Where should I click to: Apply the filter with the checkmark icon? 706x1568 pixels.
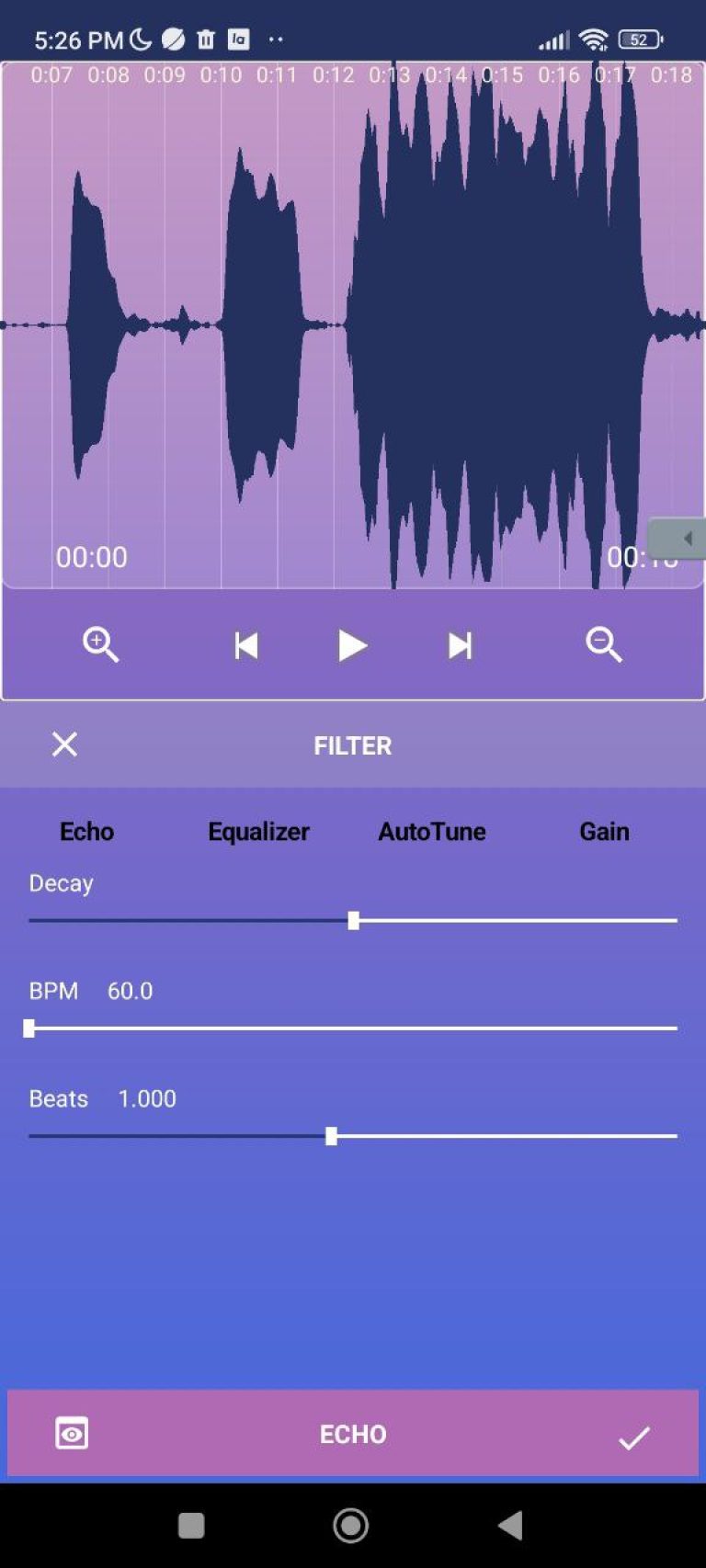(x=632, y=1433)
